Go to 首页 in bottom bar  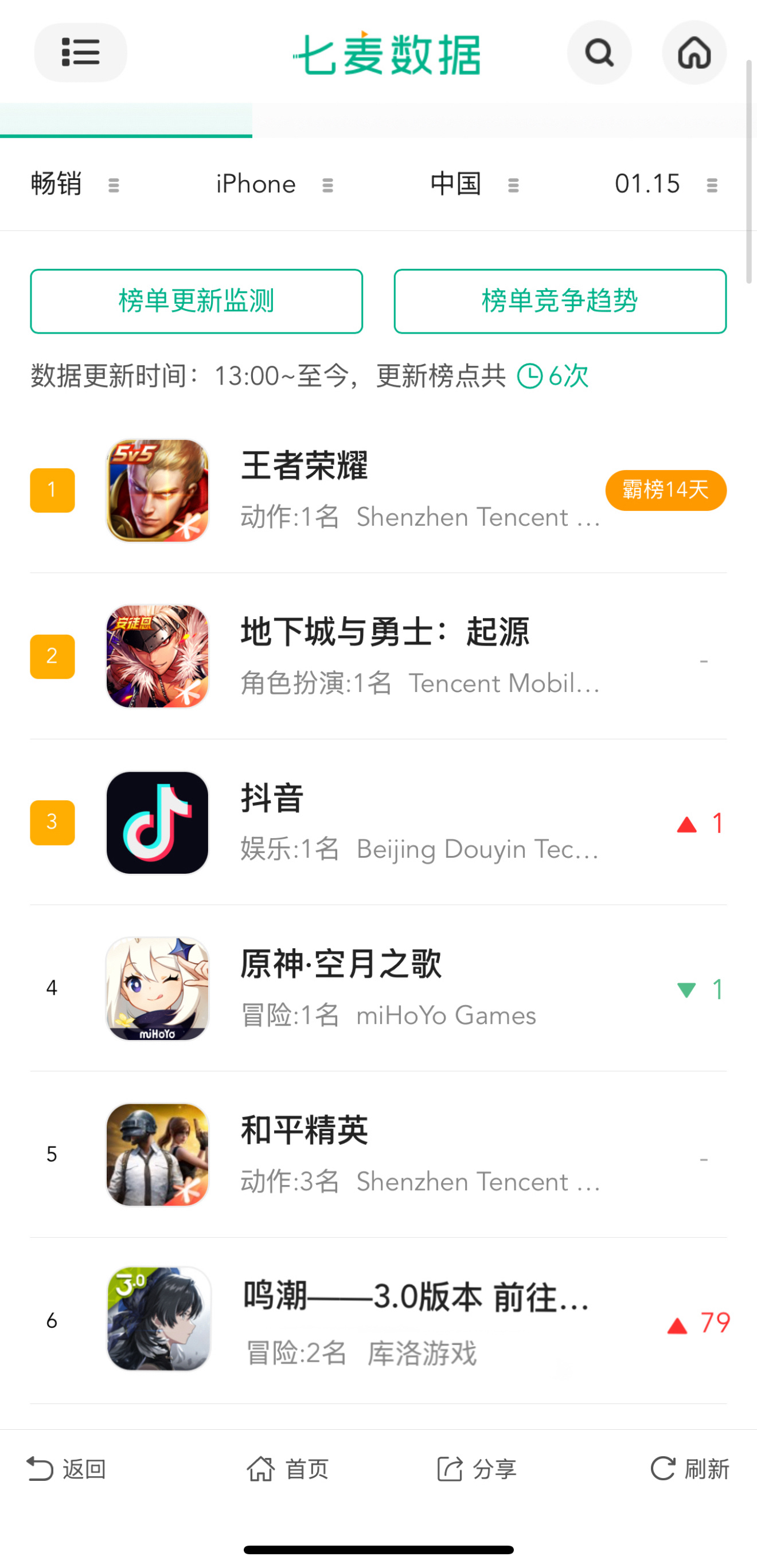(287, 1469)
